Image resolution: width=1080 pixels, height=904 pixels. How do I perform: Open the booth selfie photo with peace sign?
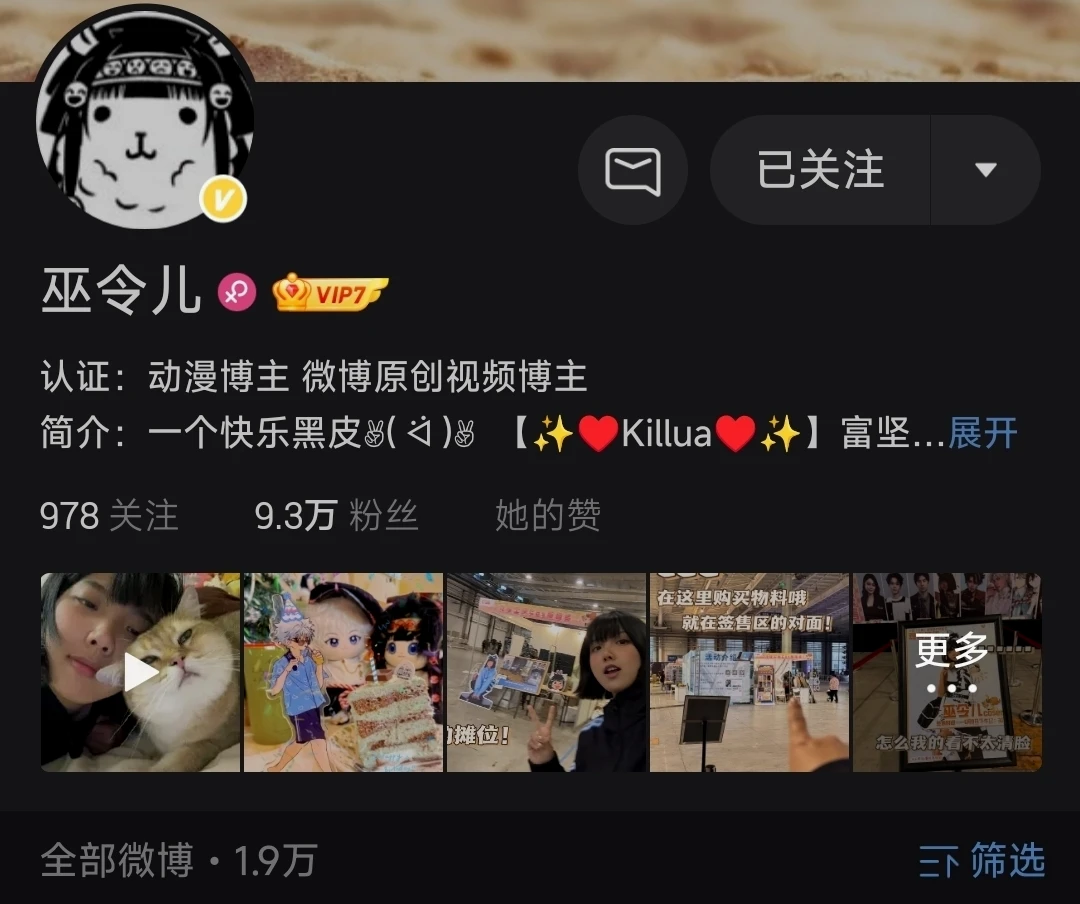pos(546,672)
